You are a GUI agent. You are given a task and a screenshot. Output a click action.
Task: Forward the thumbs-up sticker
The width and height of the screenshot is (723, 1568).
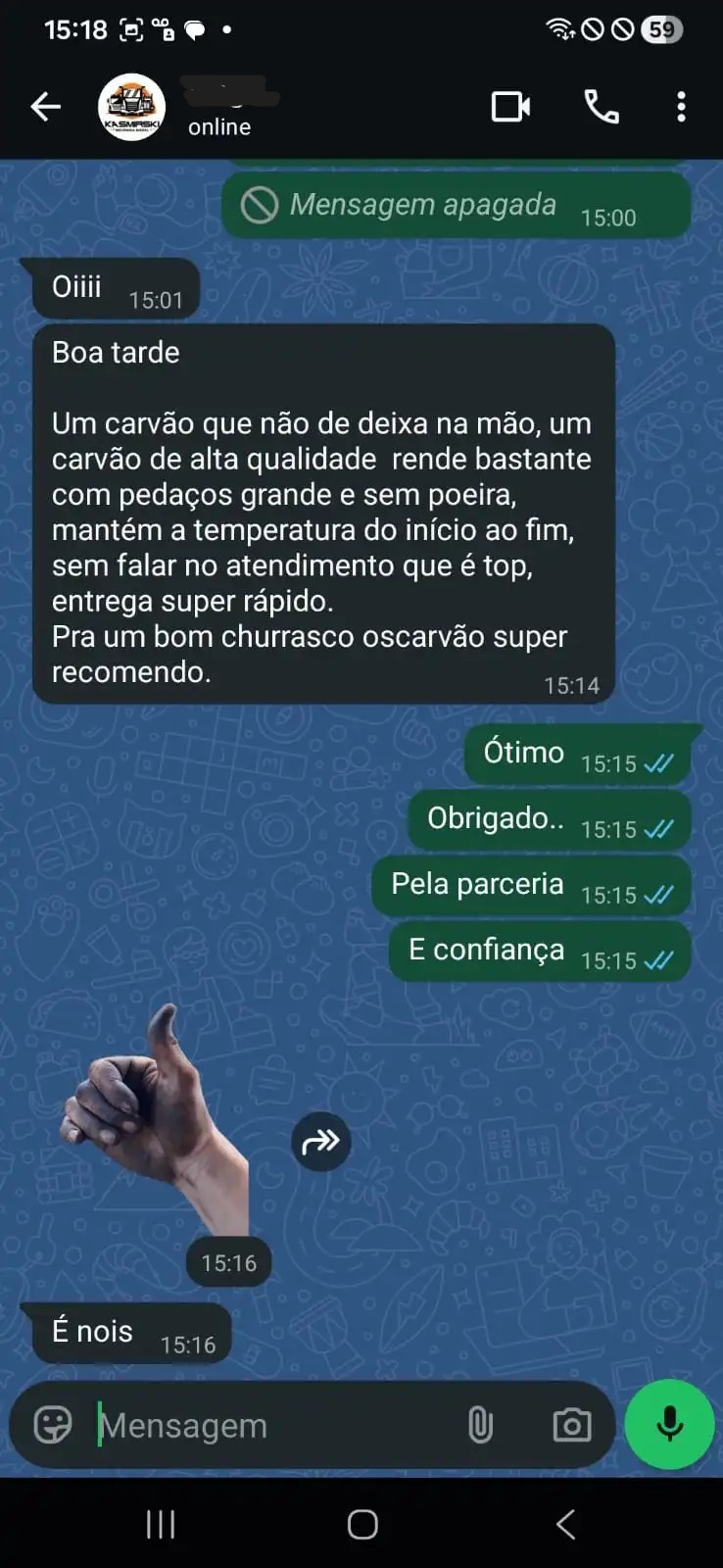coord(320,1143)
